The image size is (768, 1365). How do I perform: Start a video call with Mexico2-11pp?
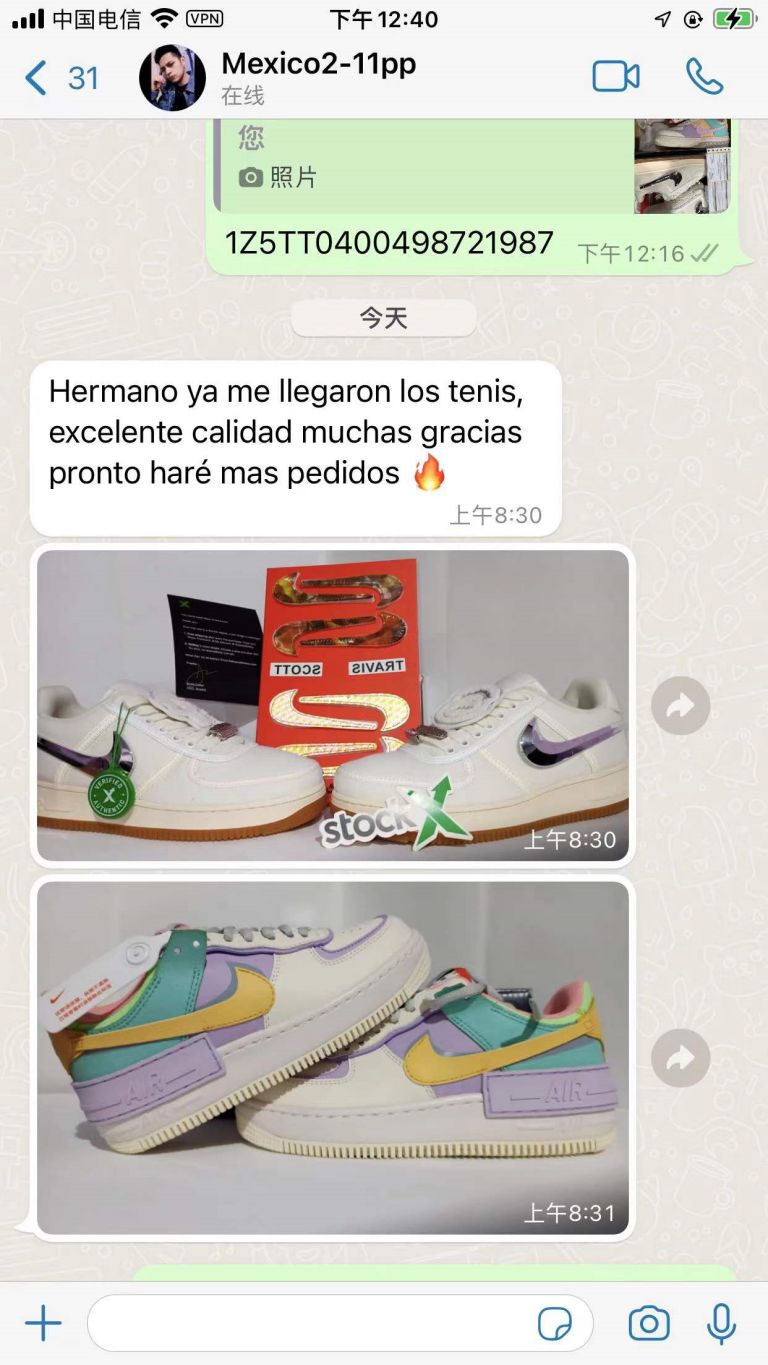point(615,77)
